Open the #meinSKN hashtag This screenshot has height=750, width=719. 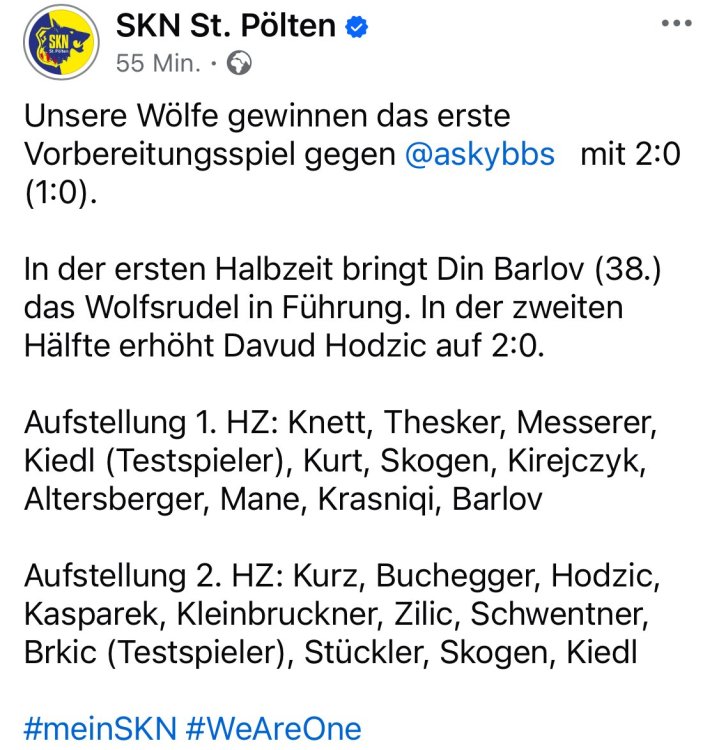(98, 727)
